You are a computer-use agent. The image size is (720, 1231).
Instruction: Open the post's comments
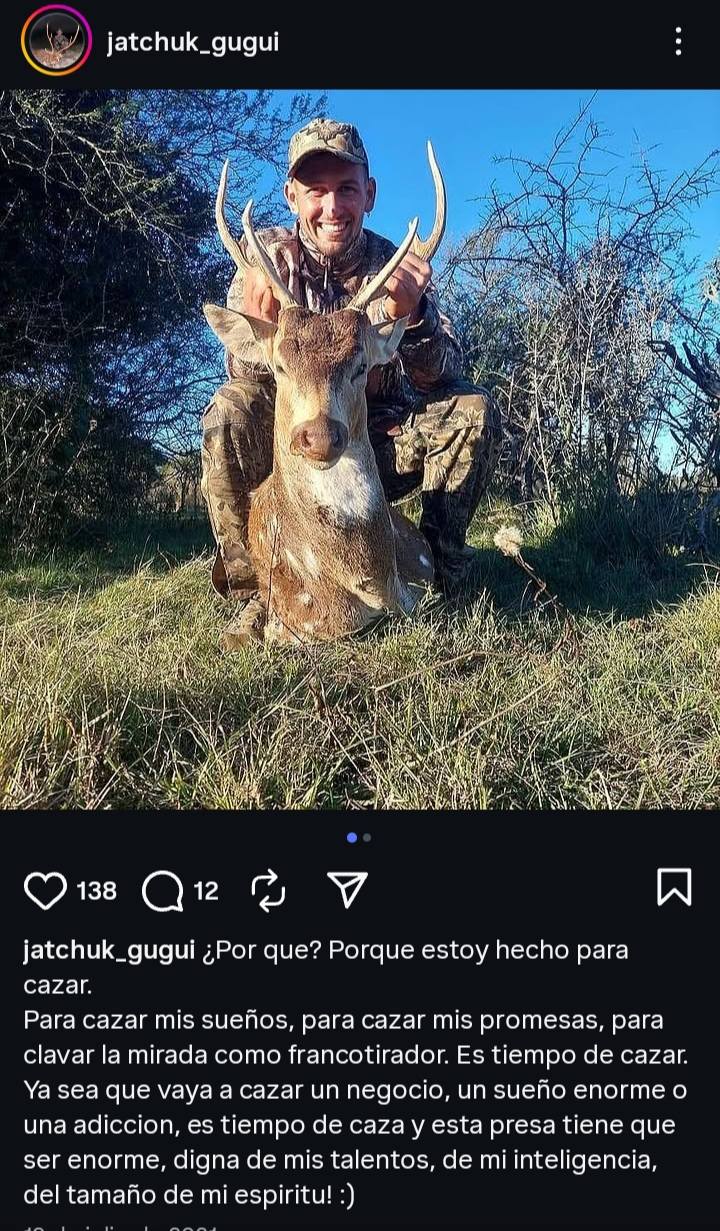(x=163, y=890)
